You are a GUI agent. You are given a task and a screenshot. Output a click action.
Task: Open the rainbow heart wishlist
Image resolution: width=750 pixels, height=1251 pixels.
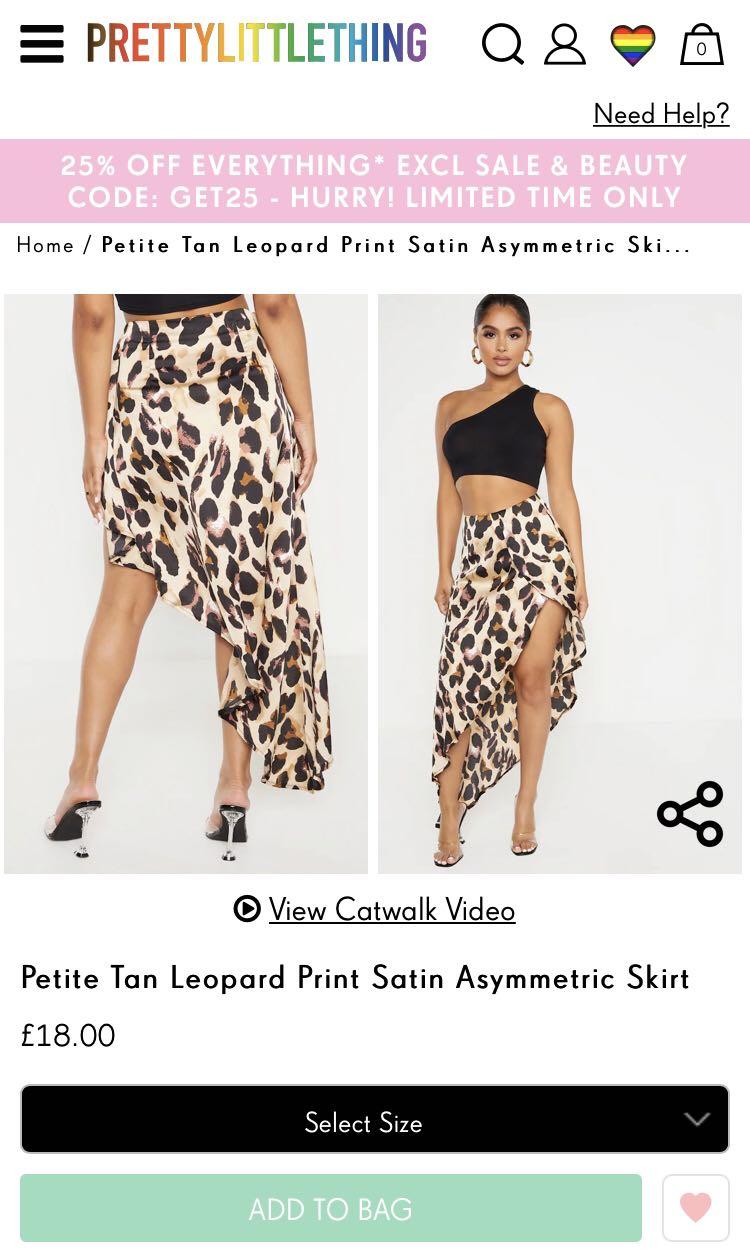pyautogui.click(x=633, y=45)
